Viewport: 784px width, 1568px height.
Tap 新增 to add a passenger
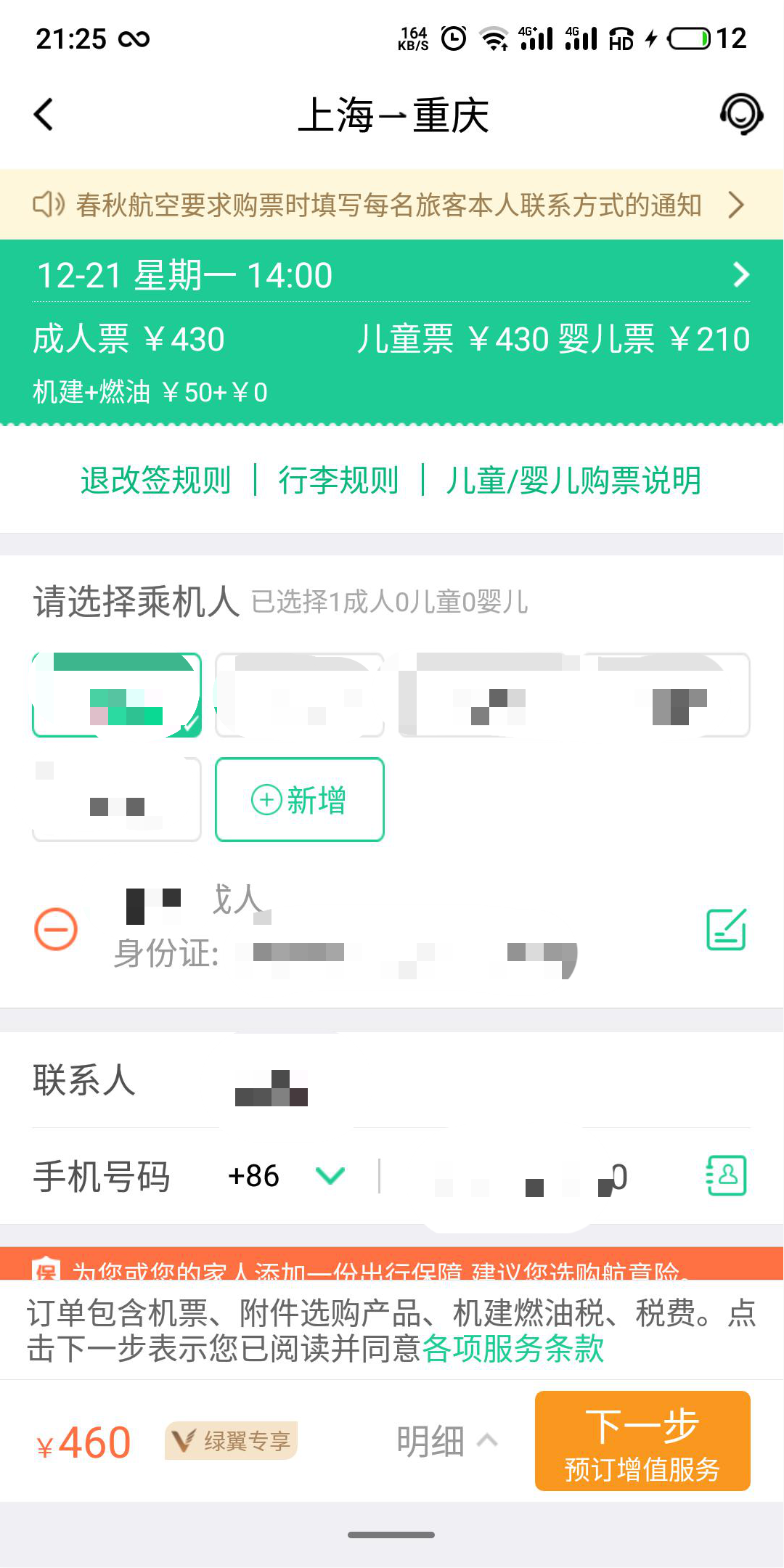pos(299,800)
